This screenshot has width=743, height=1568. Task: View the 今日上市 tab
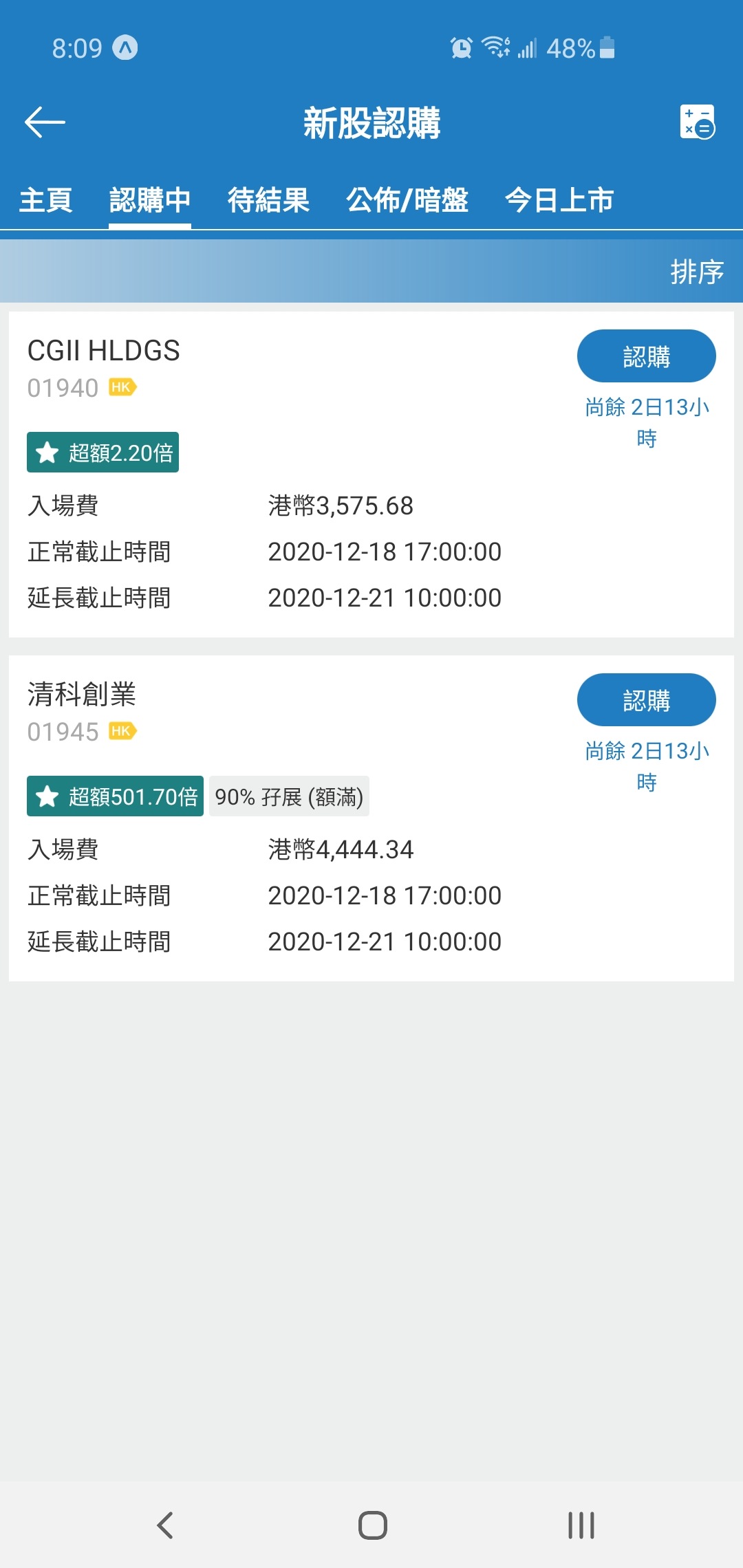[559, 200]
